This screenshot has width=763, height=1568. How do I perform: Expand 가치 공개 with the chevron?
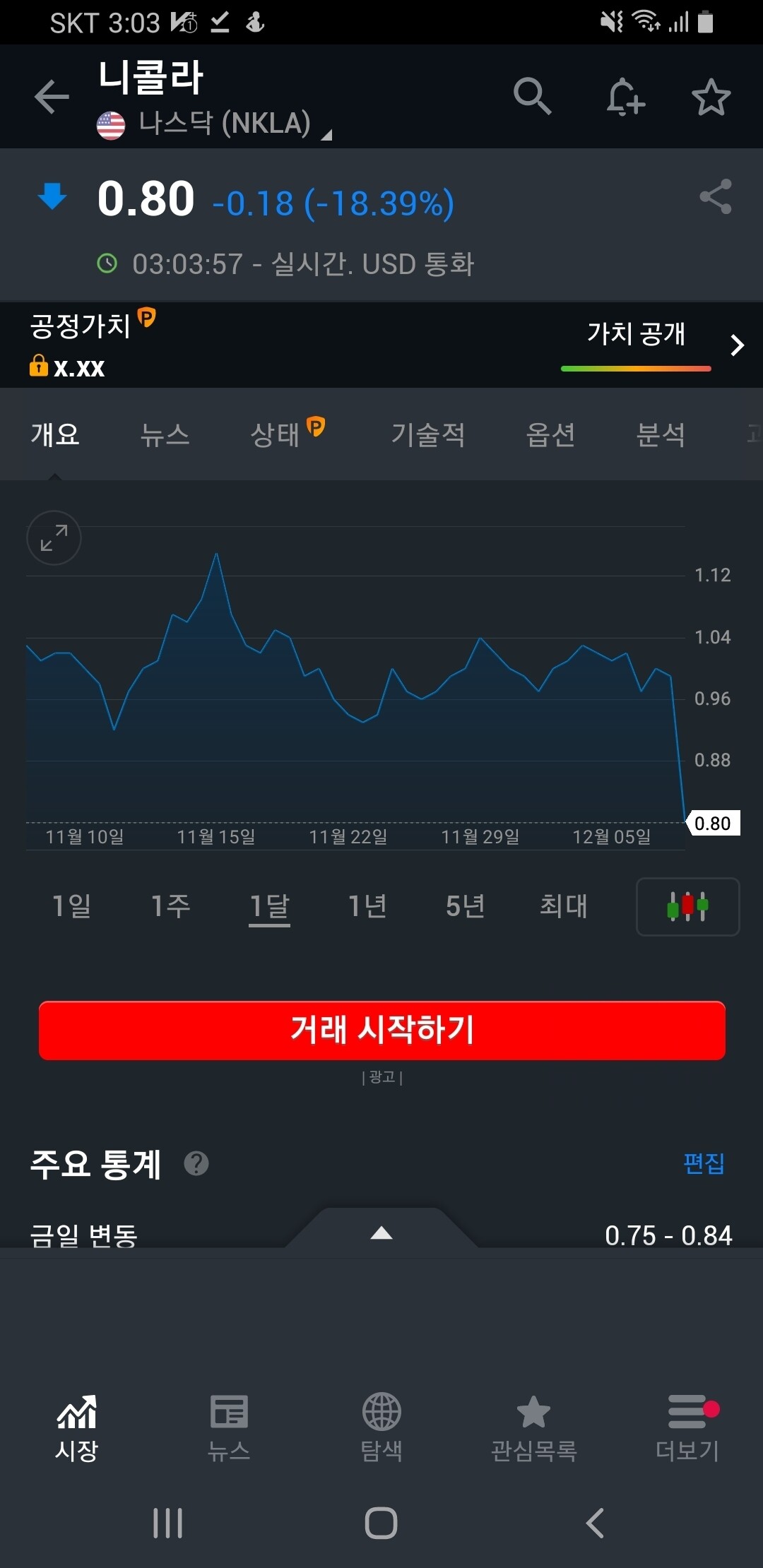tap(738, 345)
